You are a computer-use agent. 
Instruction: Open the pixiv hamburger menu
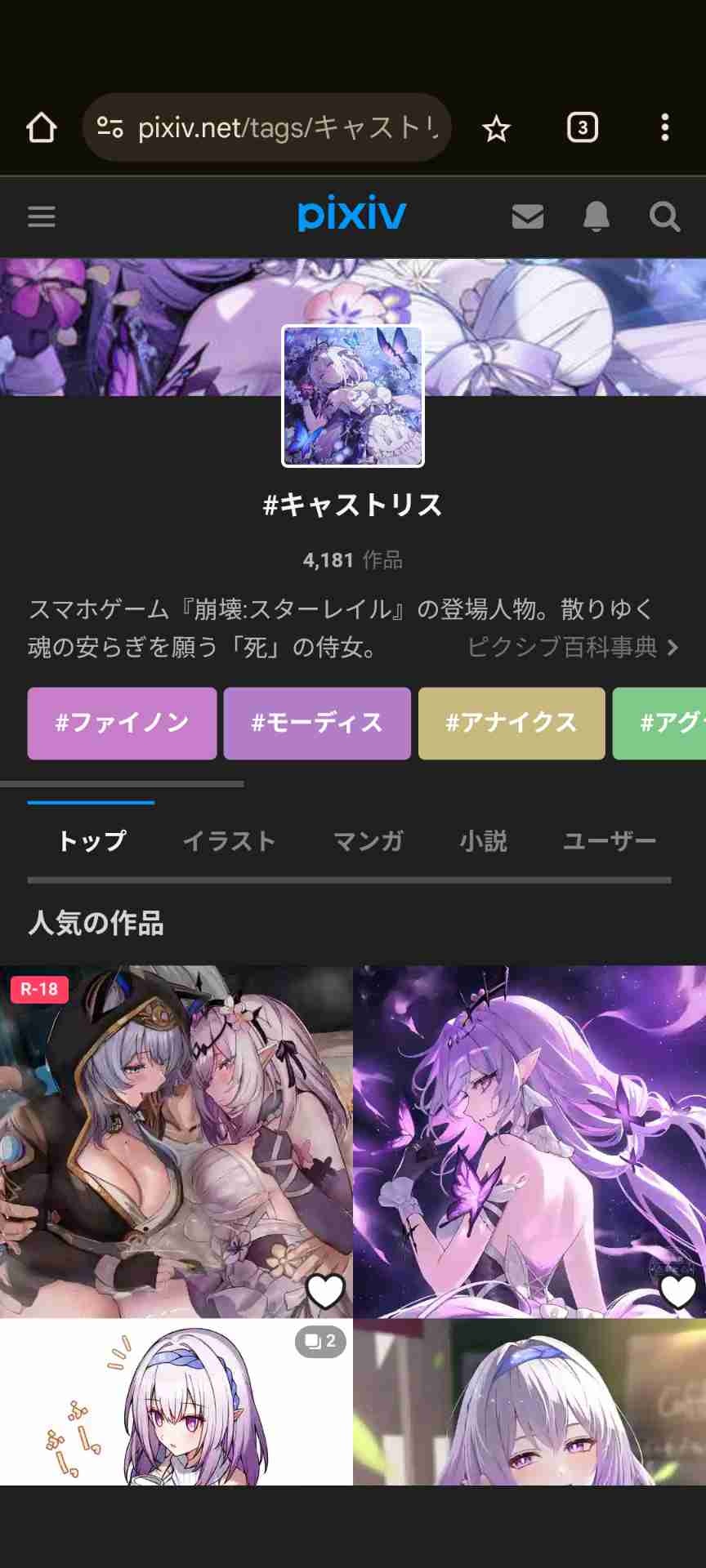pyautogui.click(x=42, y=216)
